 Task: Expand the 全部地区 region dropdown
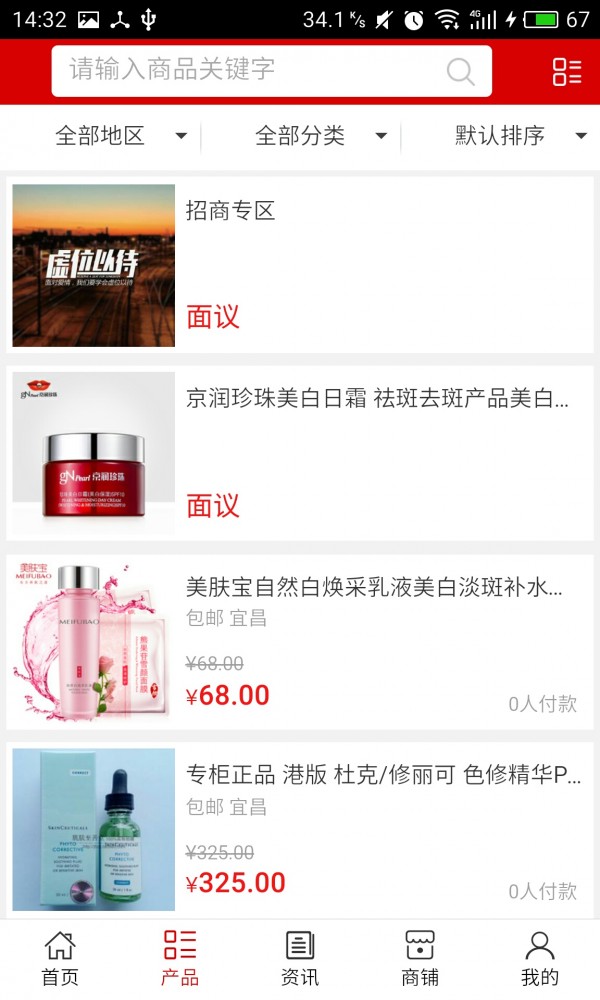point(120,136)
